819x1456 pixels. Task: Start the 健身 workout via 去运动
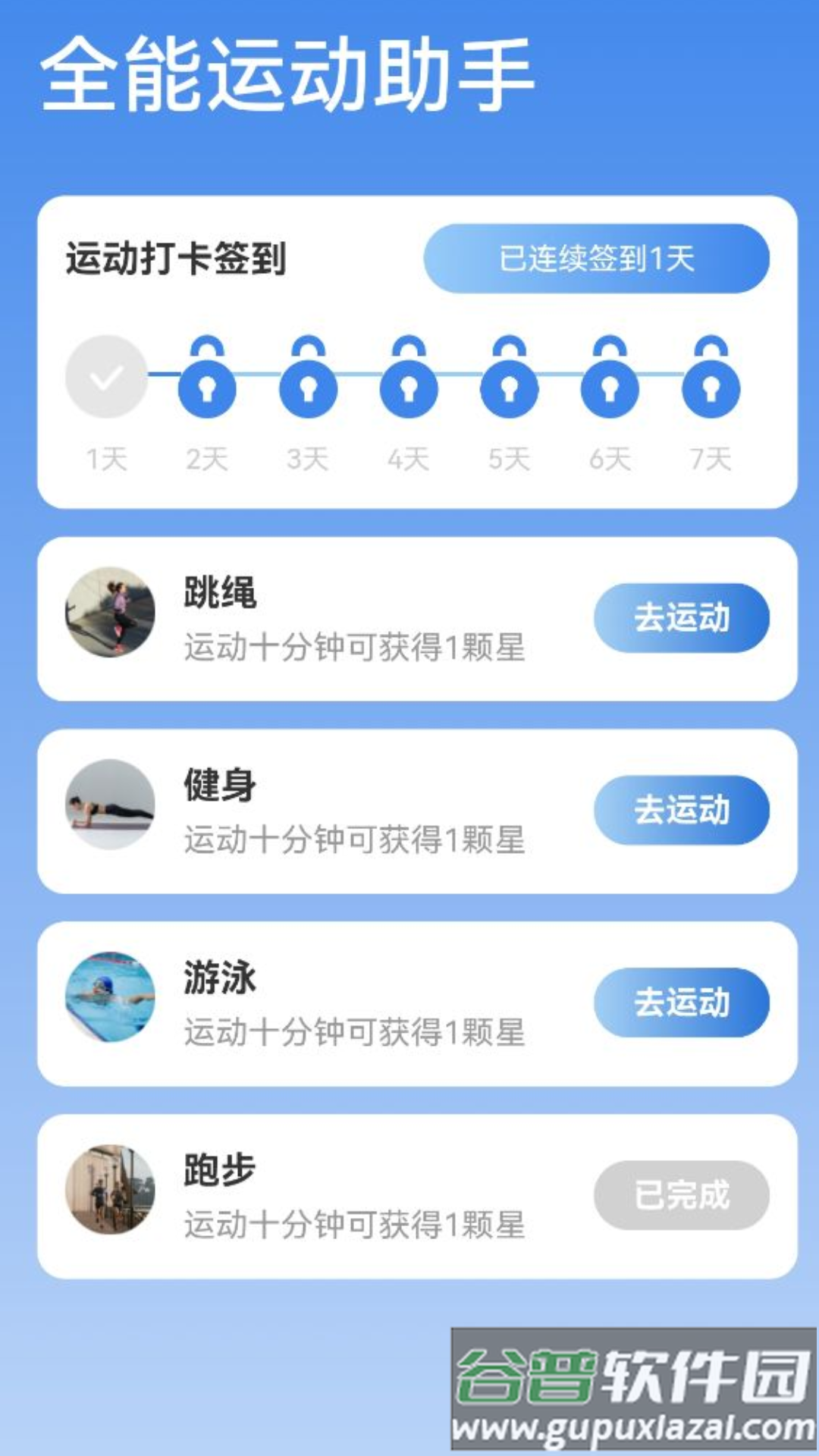tap(681, 810)
